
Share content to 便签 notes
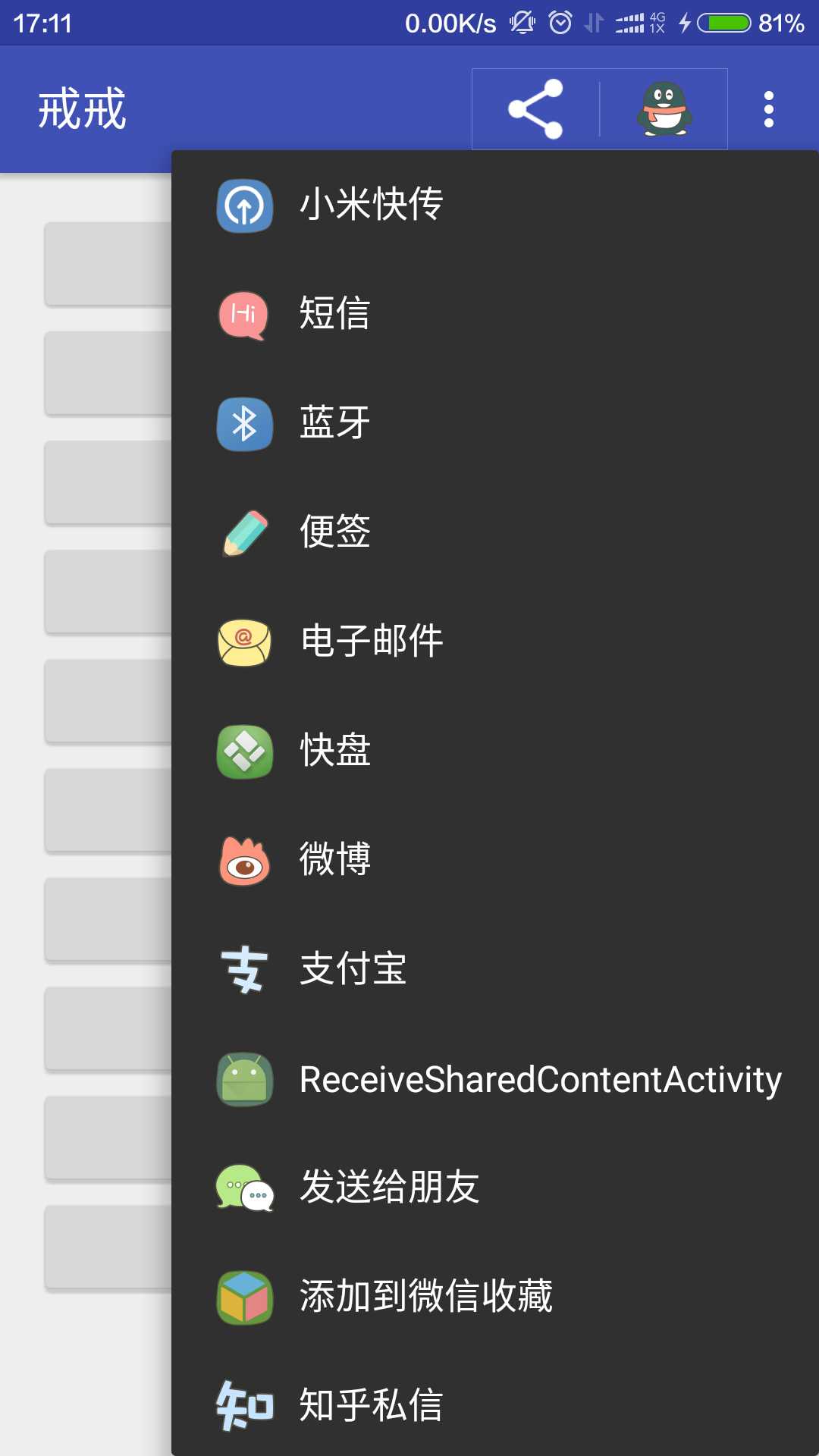[x=334, y=531]
